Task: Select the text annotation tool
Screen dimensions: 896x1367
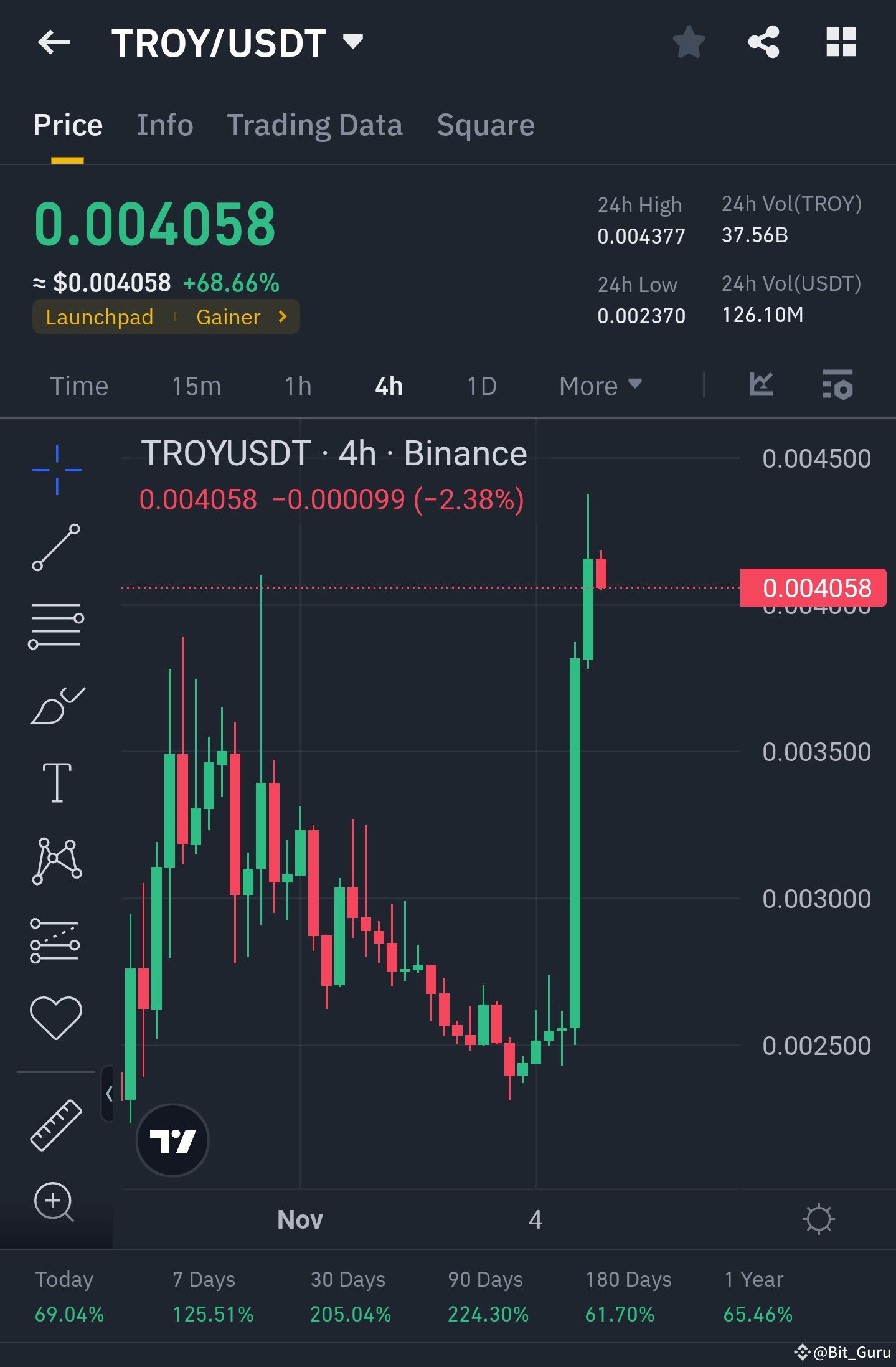Action: 56,782
